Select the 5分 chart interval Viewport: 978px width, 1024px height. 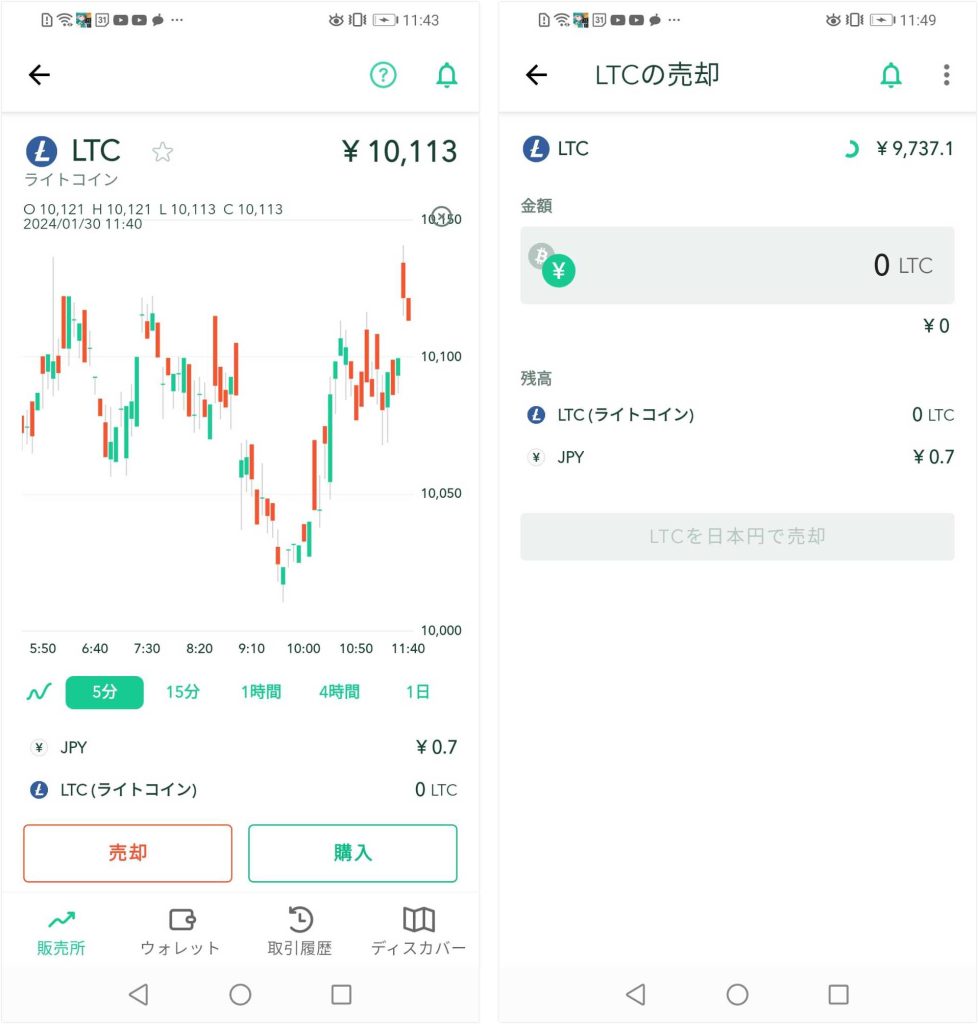tap(105, 692)
